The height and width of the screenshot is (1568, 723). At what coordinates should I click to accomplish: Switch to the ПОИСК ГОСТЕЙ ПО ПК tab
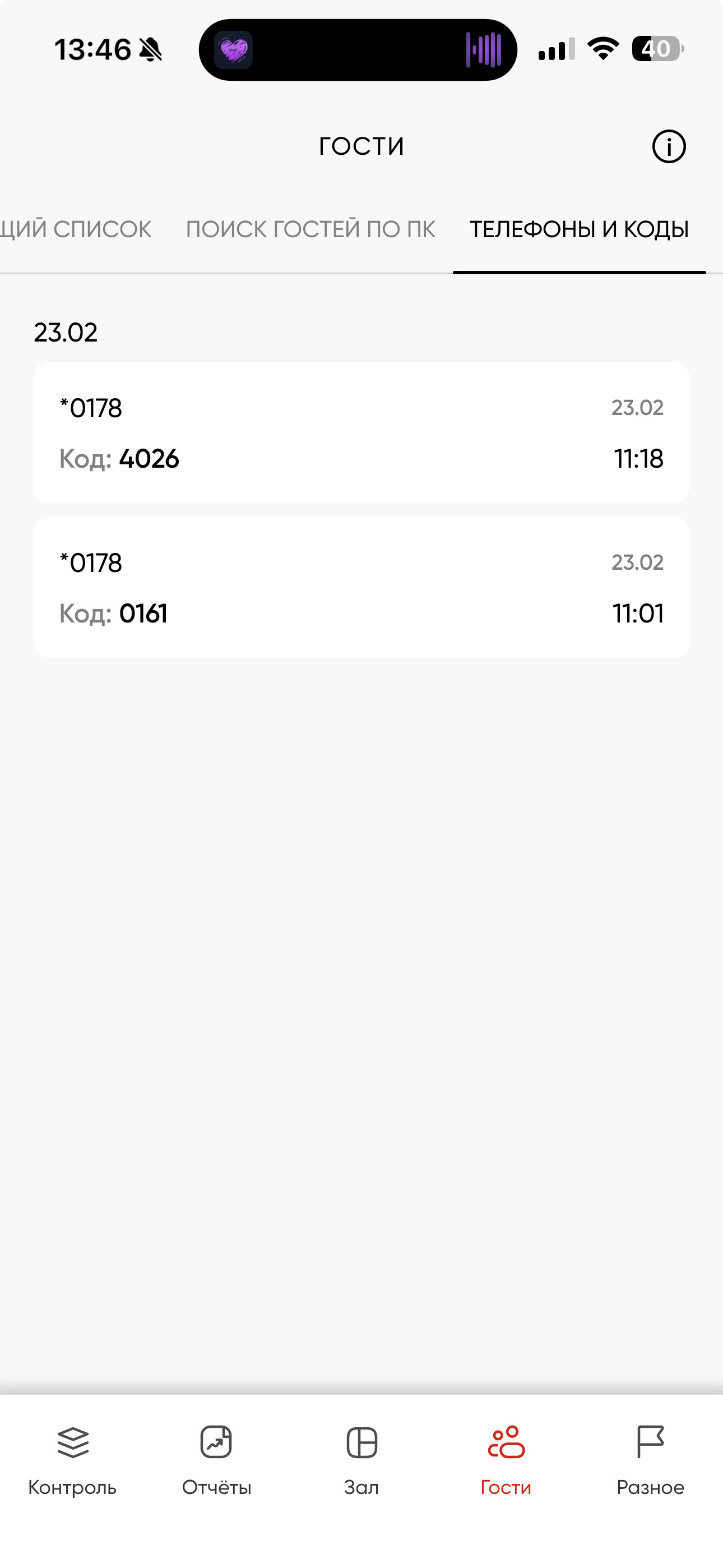pos(310,229)
